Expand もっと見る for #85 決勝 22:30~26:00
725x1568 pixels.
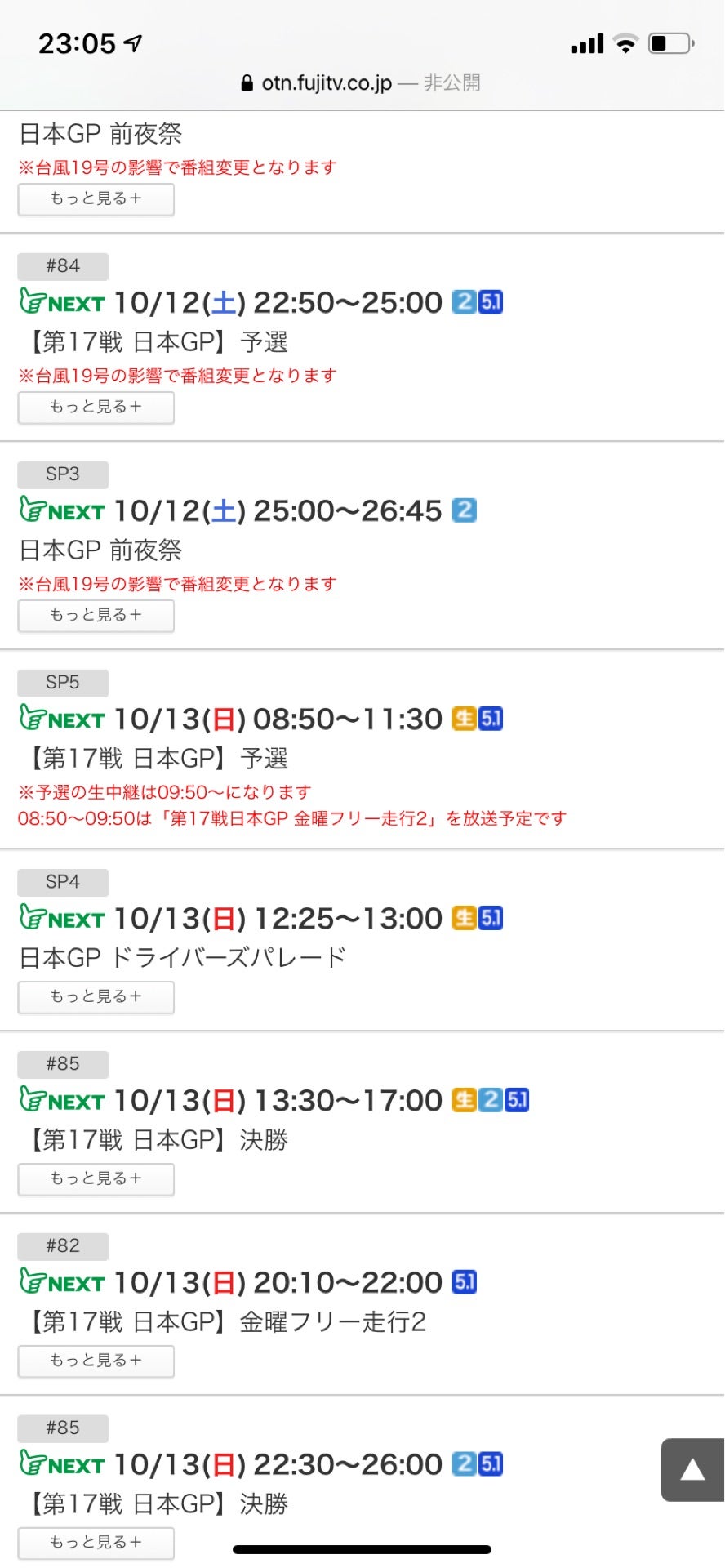[x=96, y=1543]
